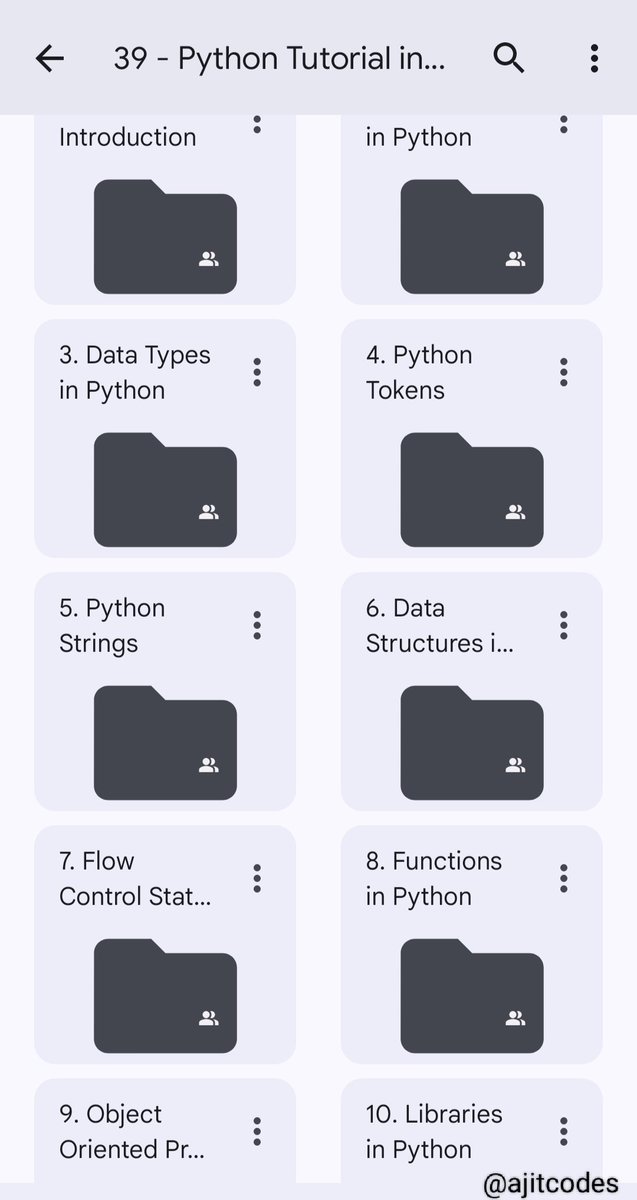The width and height of the screenshot is (637, 1200).
Task: Show more options for 8. Functions in Python
Action: point(564,878)
